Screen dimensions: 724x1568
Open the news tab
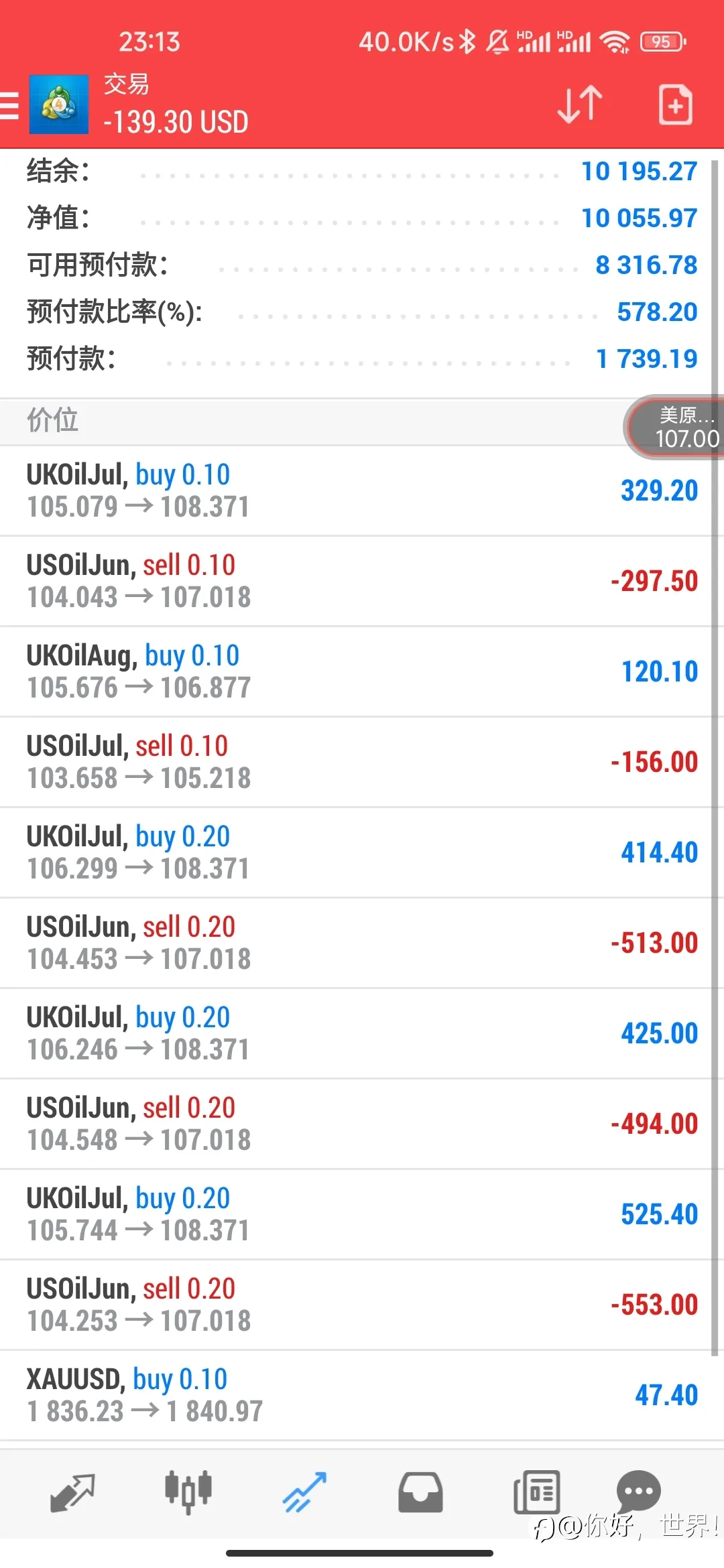(x=536, y=1492)
